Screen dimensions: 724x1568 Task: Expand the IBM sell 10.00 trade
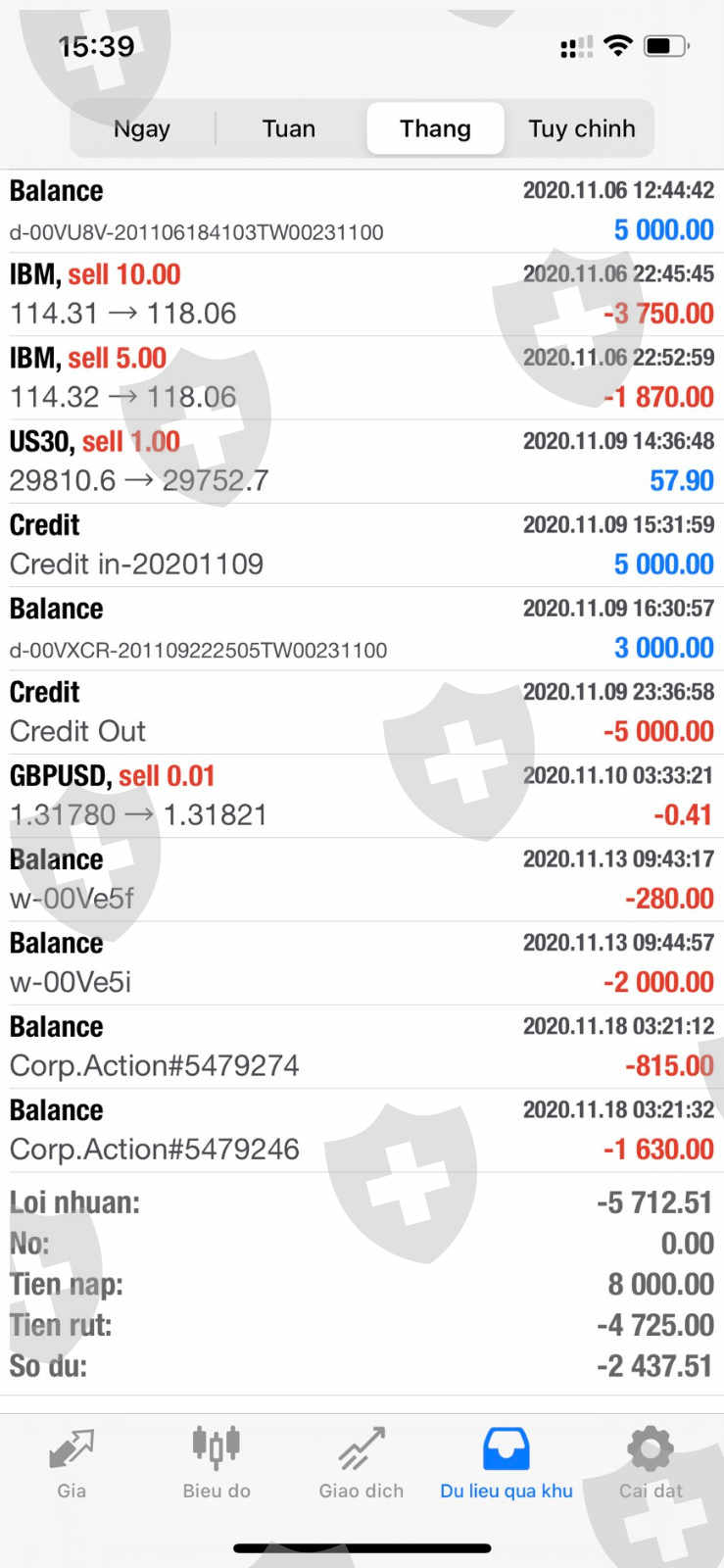pyautogui.click(x=362, y=294)
